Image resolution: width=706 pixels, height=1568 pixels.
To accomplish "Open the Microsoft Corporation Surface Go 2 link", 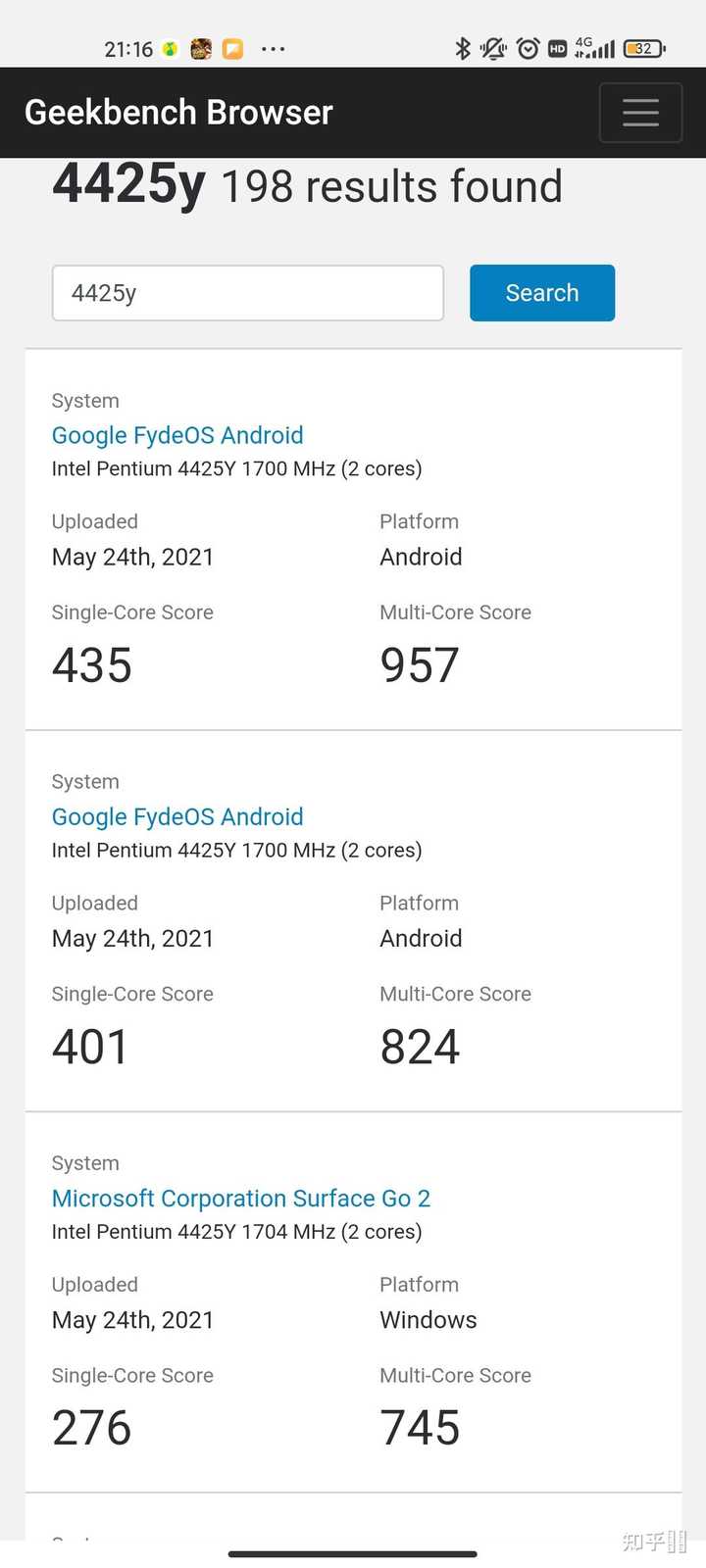I will pyautogui.click(x=241, y=1198).
